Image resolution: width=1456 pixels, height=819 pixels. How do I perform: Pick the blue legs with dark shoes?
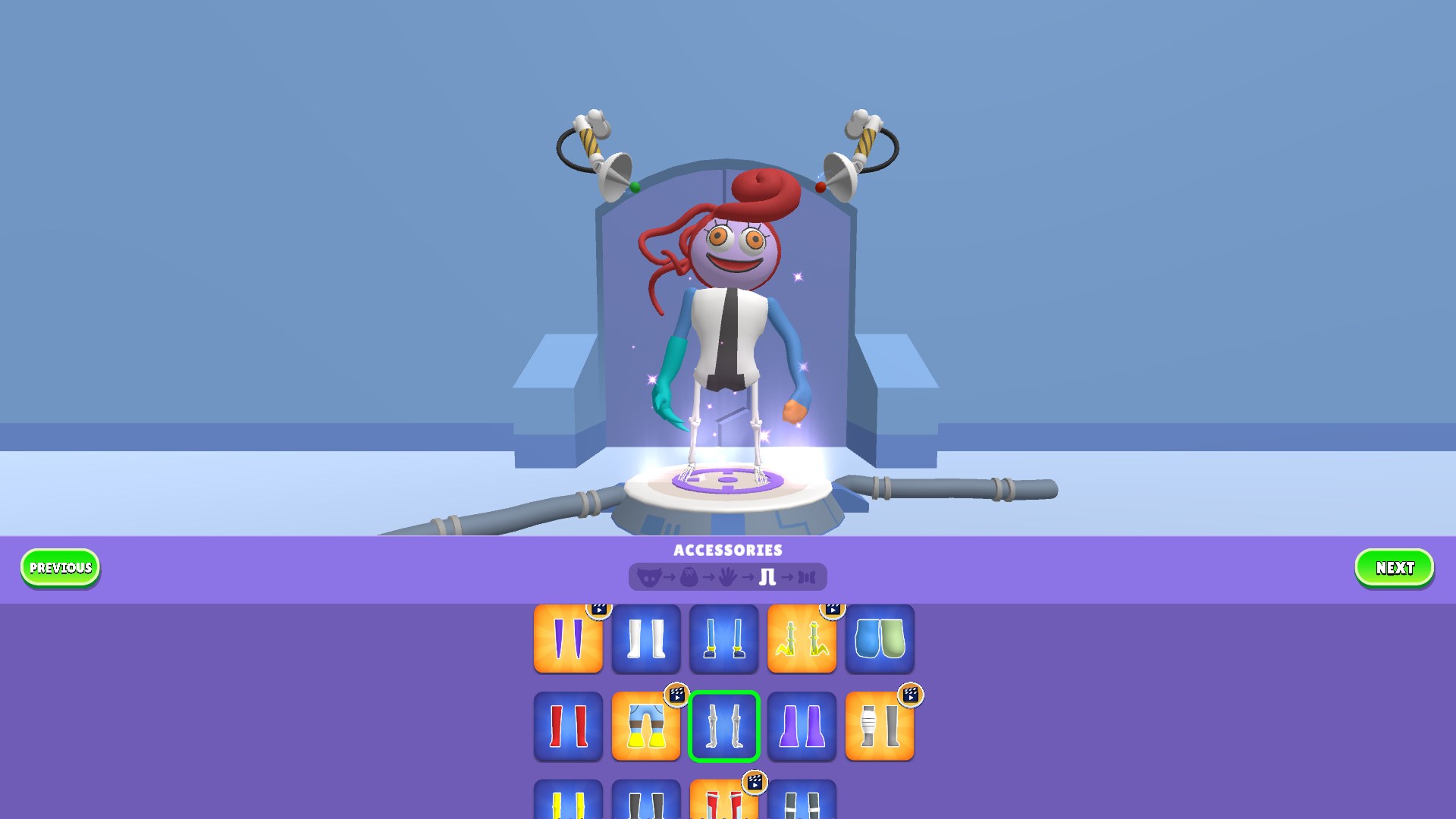[723, 639]
